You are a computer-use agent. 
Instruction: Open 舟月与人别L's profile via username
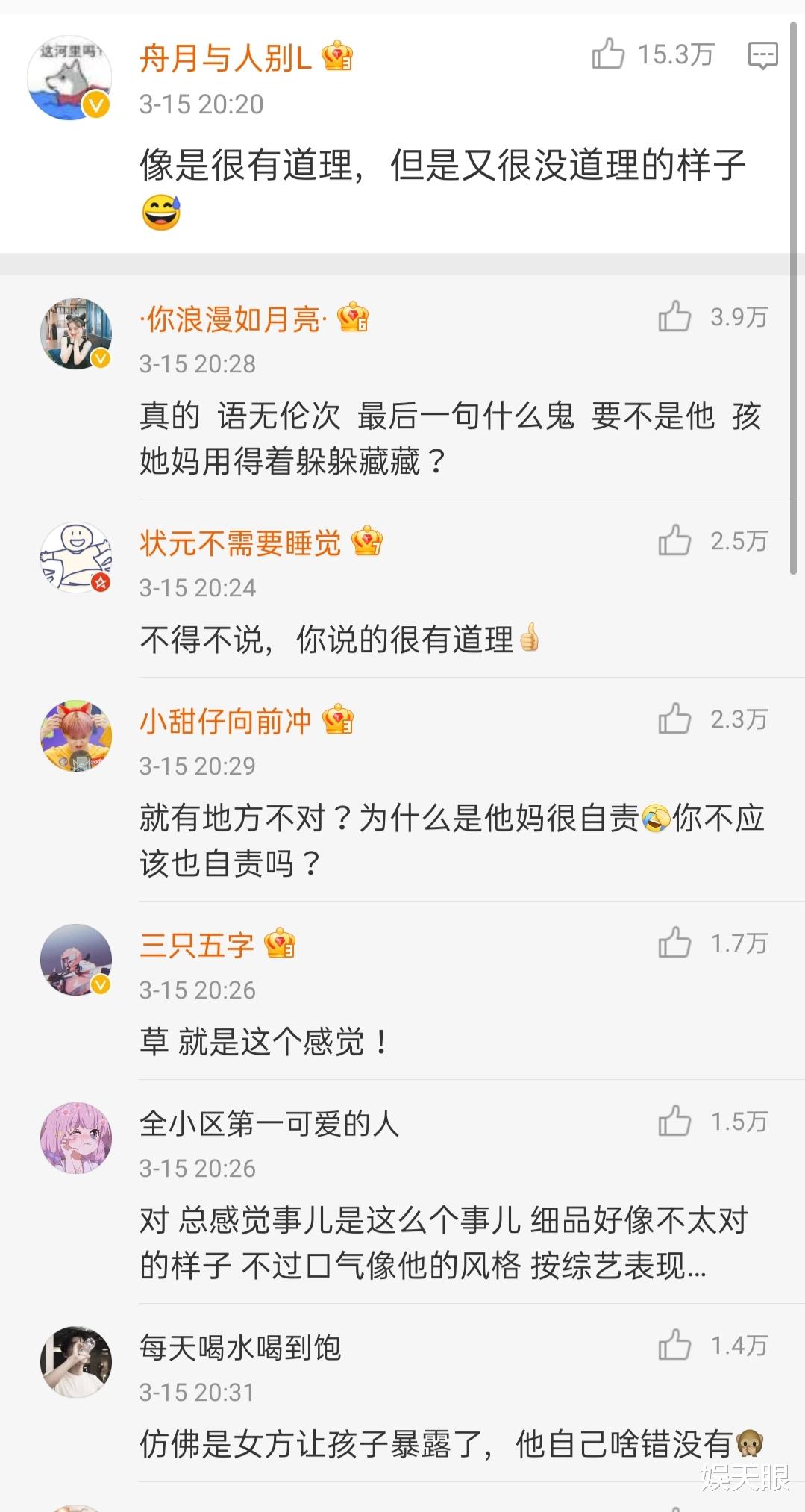point(224,57)
